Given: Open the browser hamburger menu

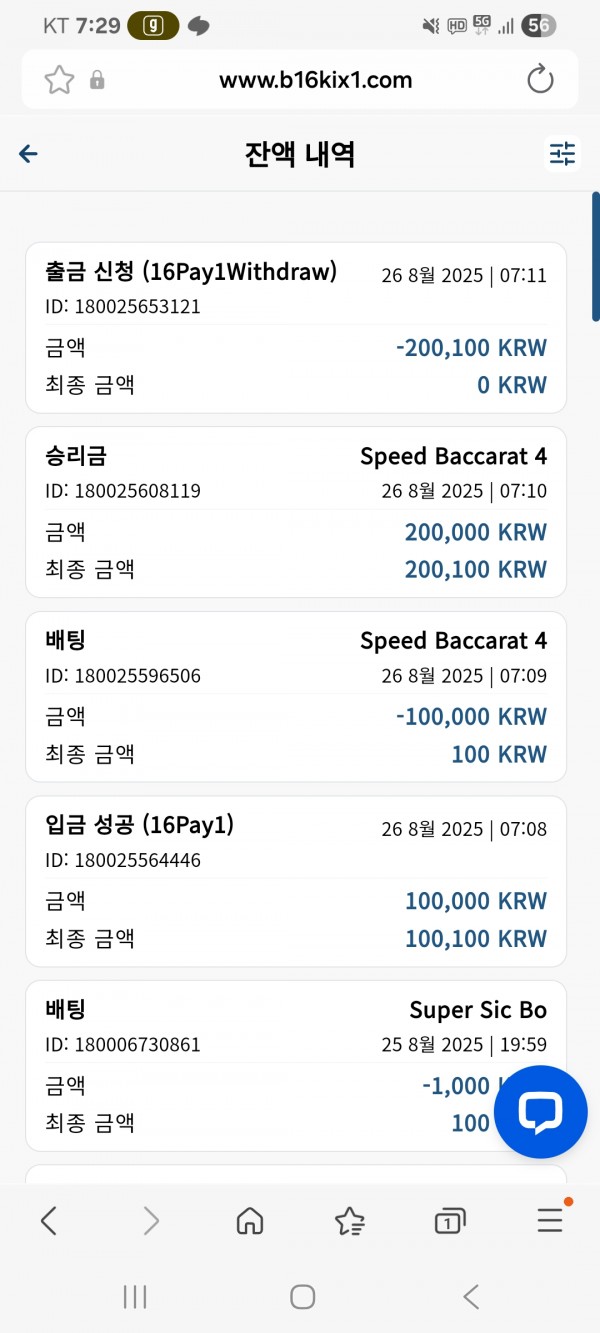Looking at the screenshot, I should tap(550, 1219).
